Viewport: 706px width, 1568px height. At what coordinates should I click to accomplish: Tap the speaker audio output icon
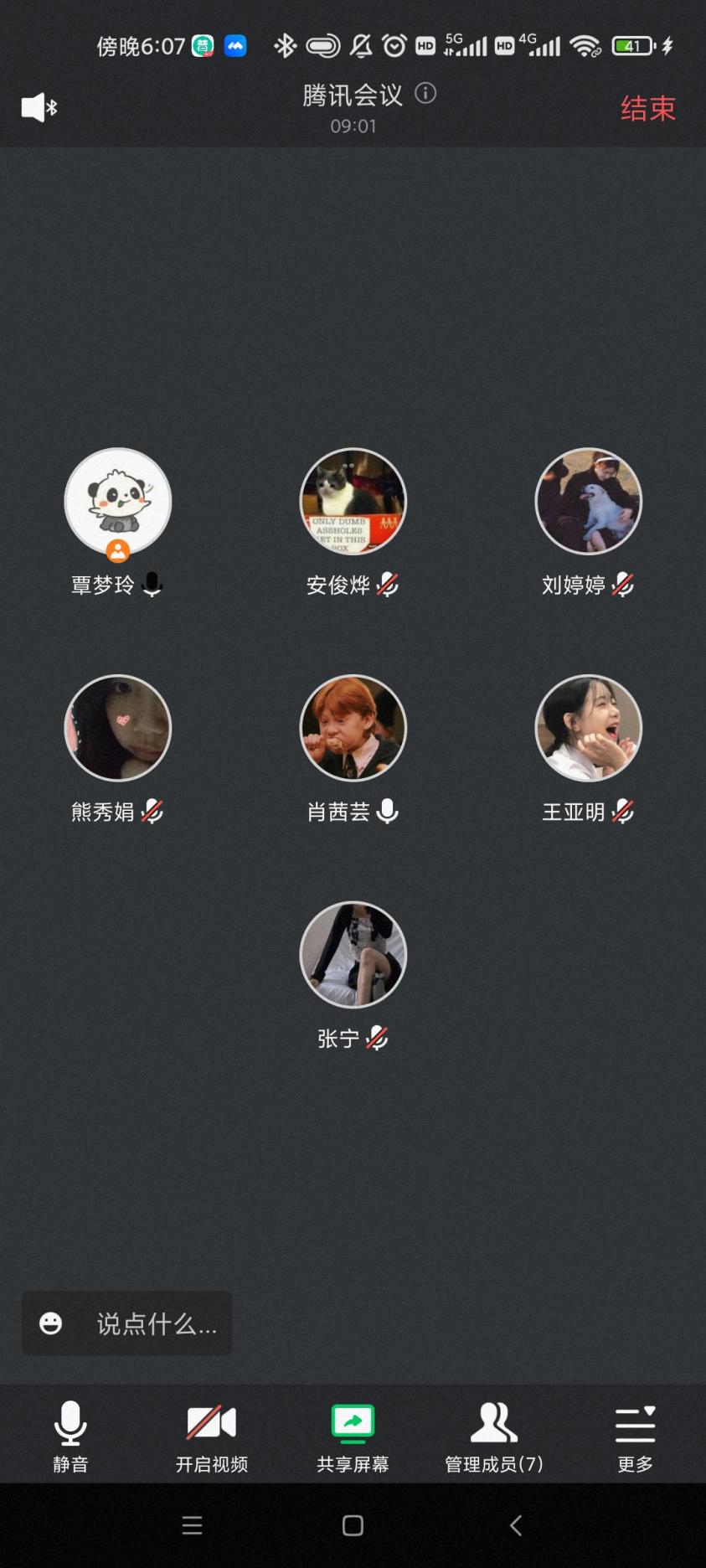[39, 108]
